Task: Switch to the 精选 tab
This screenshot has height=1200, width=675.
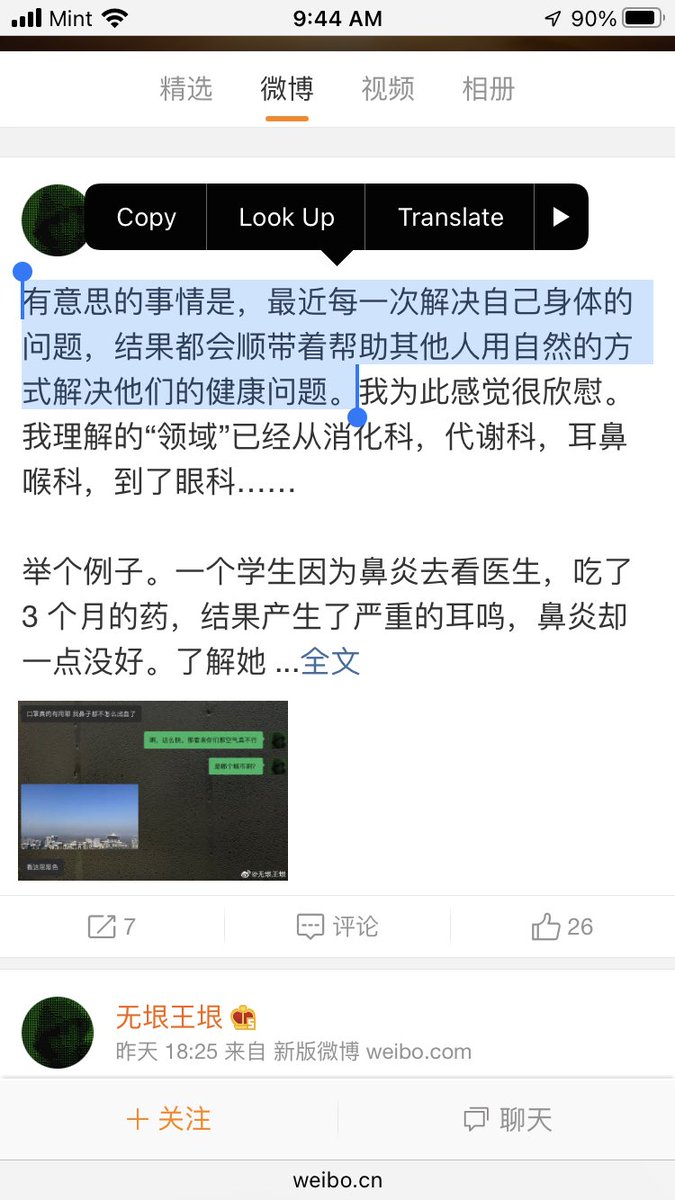Action: pos(186,89)
